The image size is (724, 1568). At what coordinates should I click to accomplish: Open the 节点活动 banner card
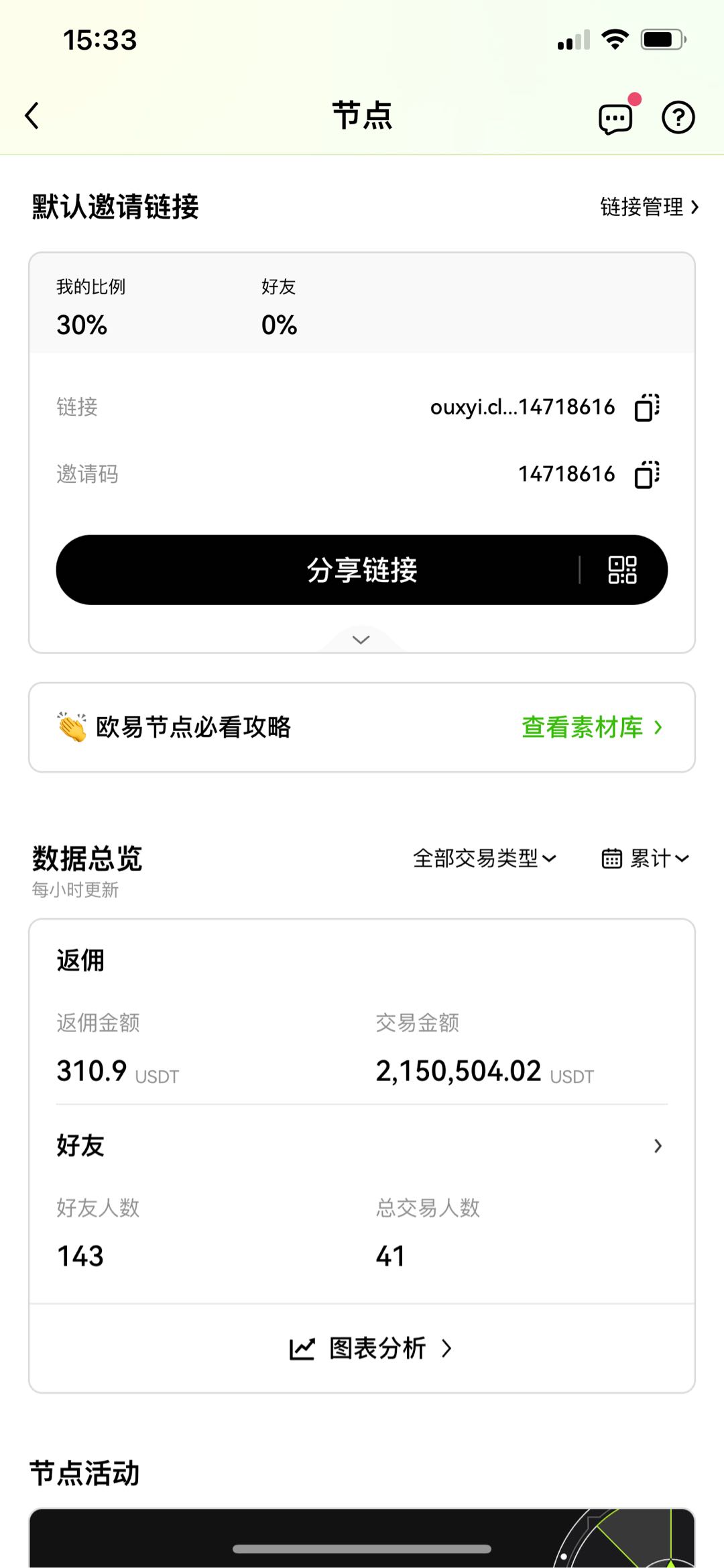pyautogui.click(x=362, y=1538)
